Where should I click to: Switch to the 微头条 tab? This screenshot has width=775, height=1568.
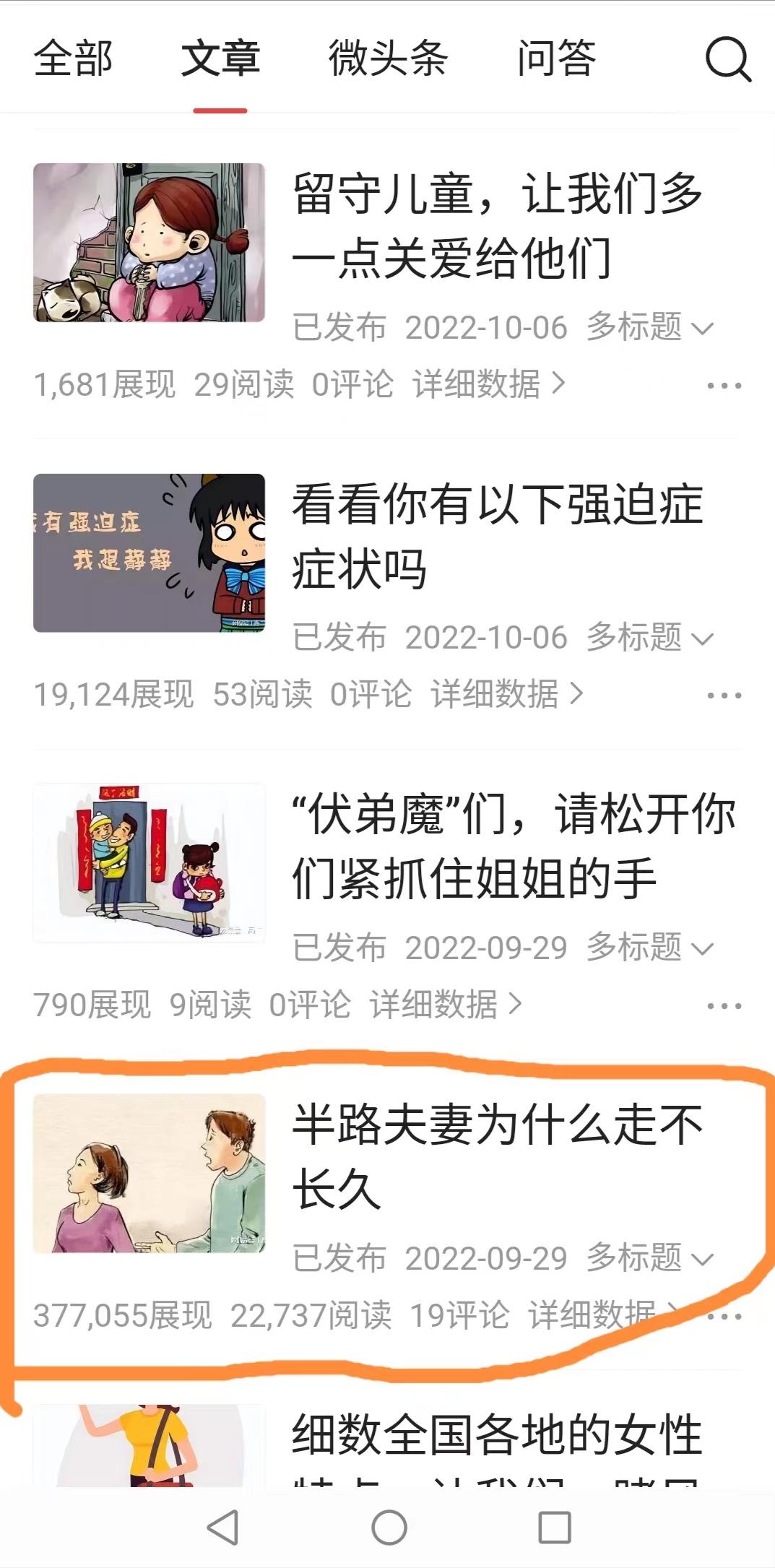click(x=388, y=59)
